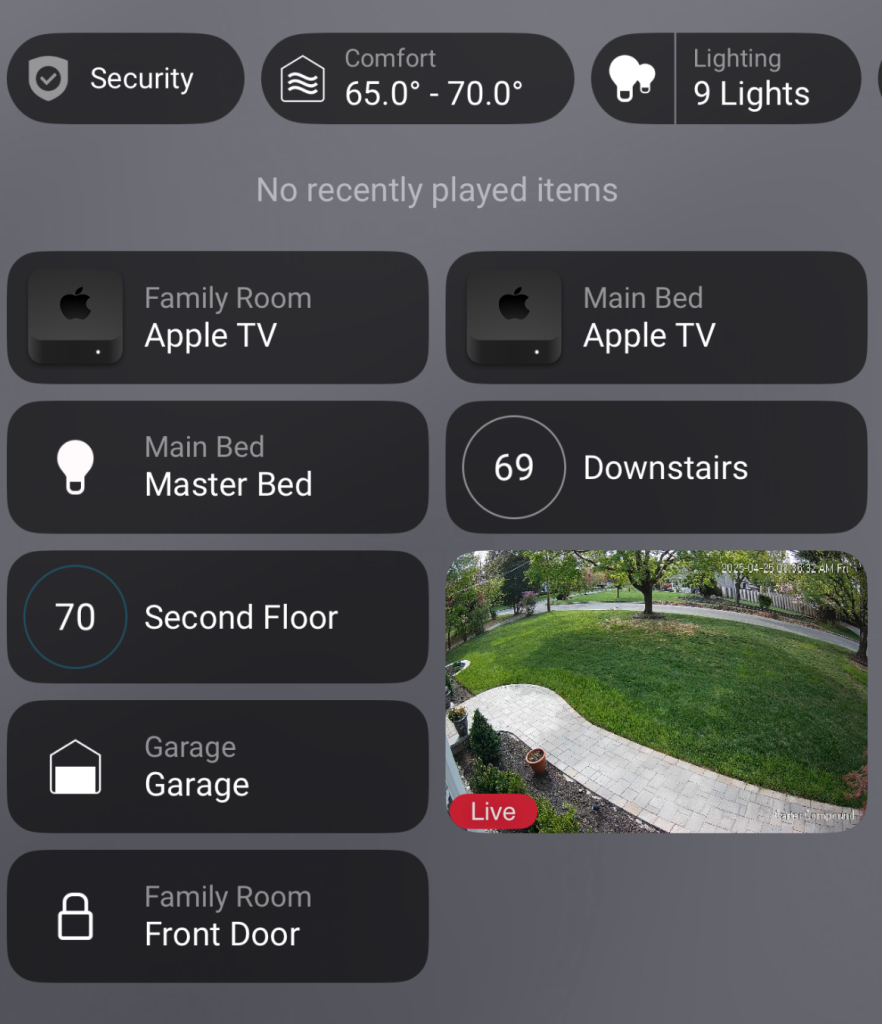Tap the Garage door tile
Viewport: 882px width, 1024px height.
[x=217, y=767]
